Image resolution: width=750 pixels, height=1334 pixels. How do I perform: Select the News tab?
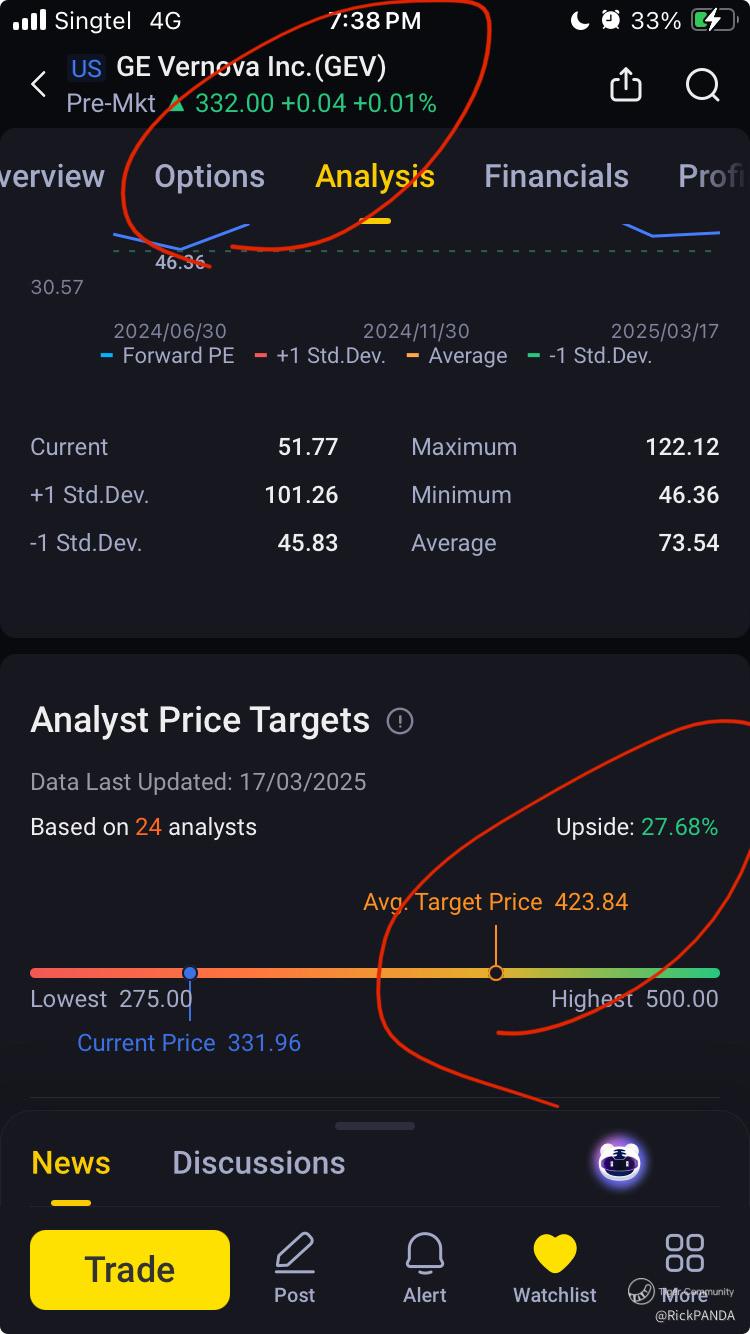click(70, 1163)
